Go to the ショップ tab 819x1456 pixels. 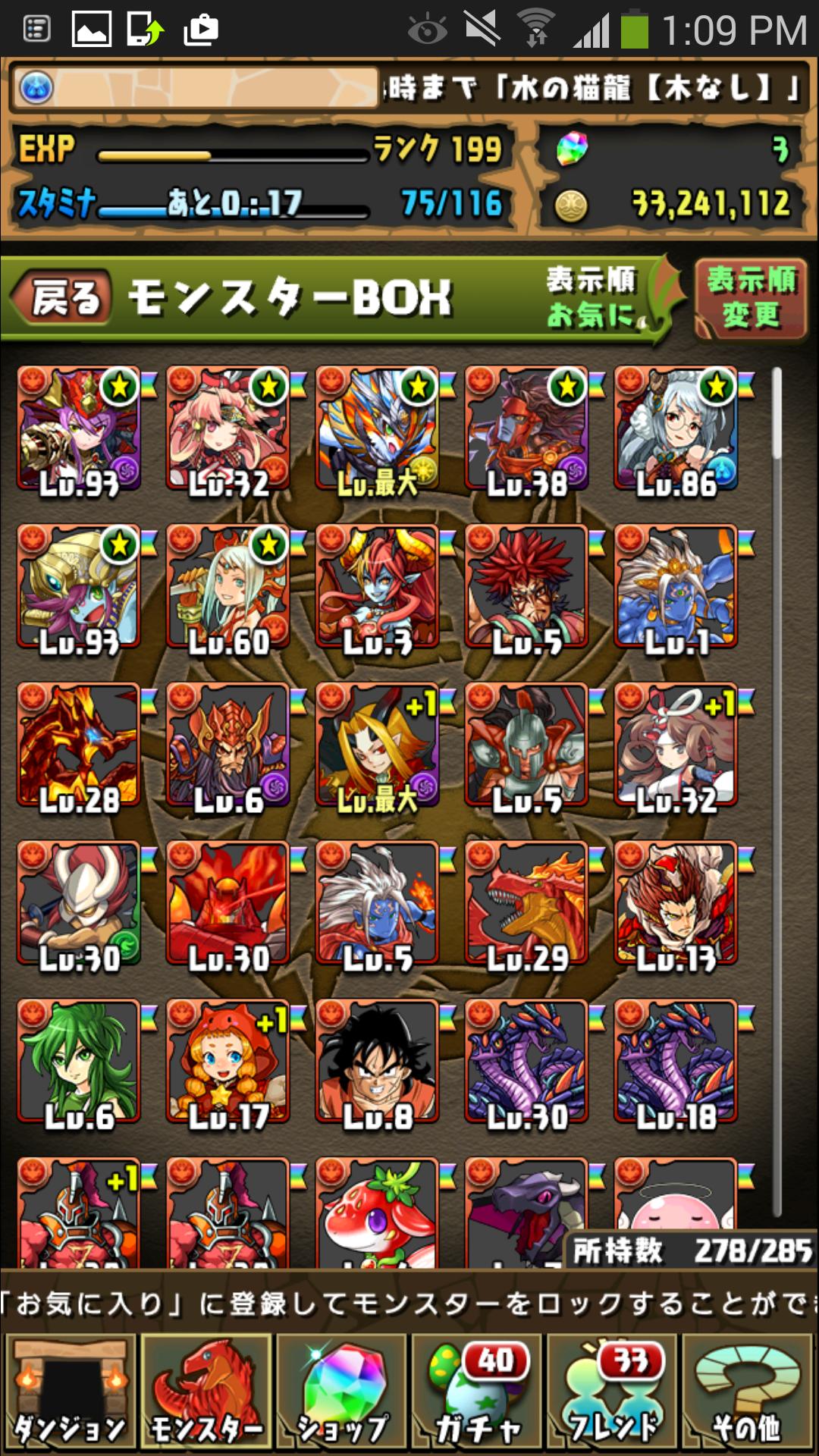click(341, 1393)
